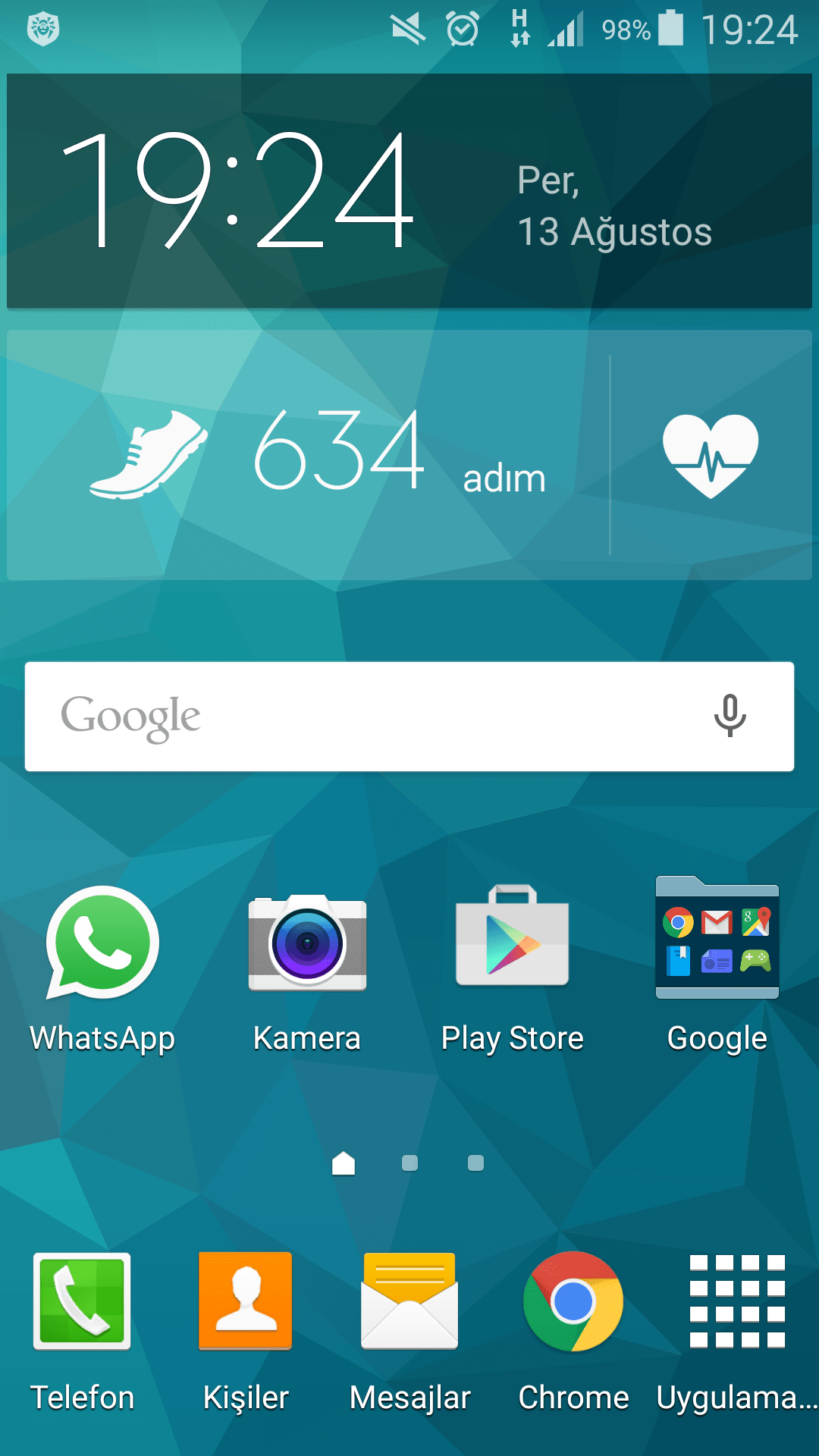
Task: Start voice search with microphone
Action: tap(730, 715)
